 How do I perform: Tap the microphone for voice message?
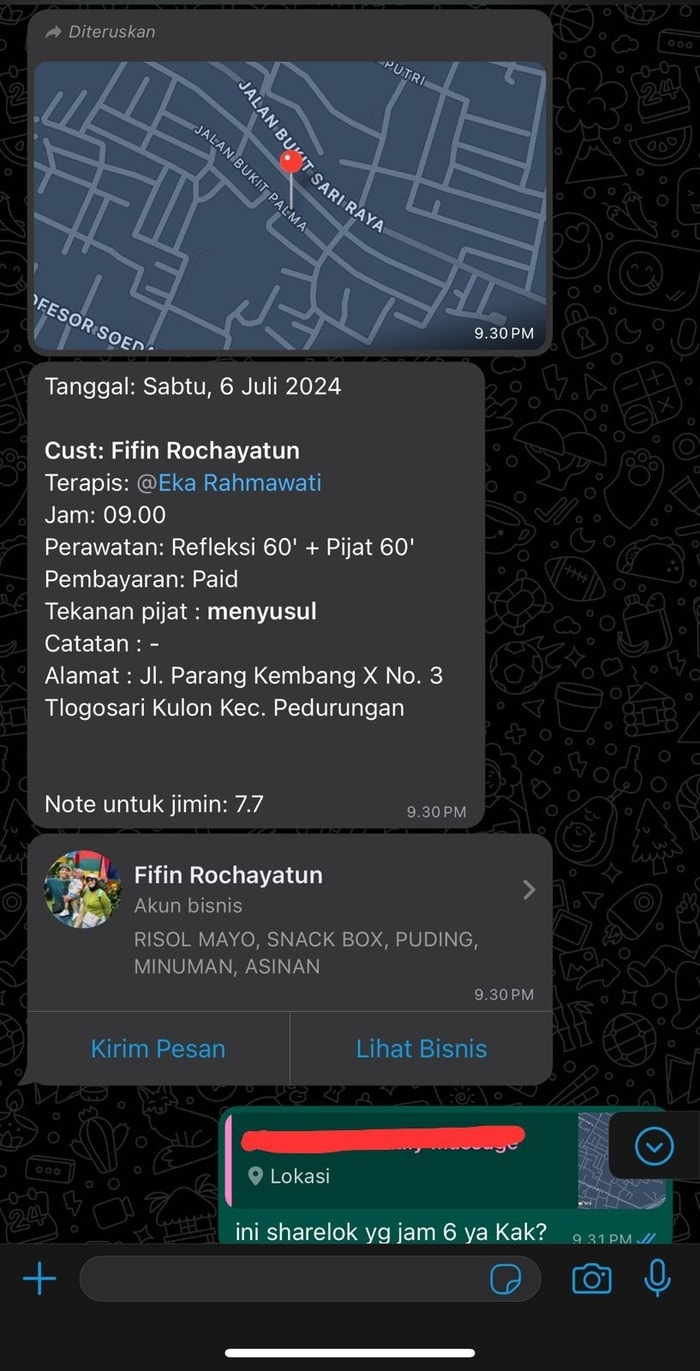(x=657, y=1278)
